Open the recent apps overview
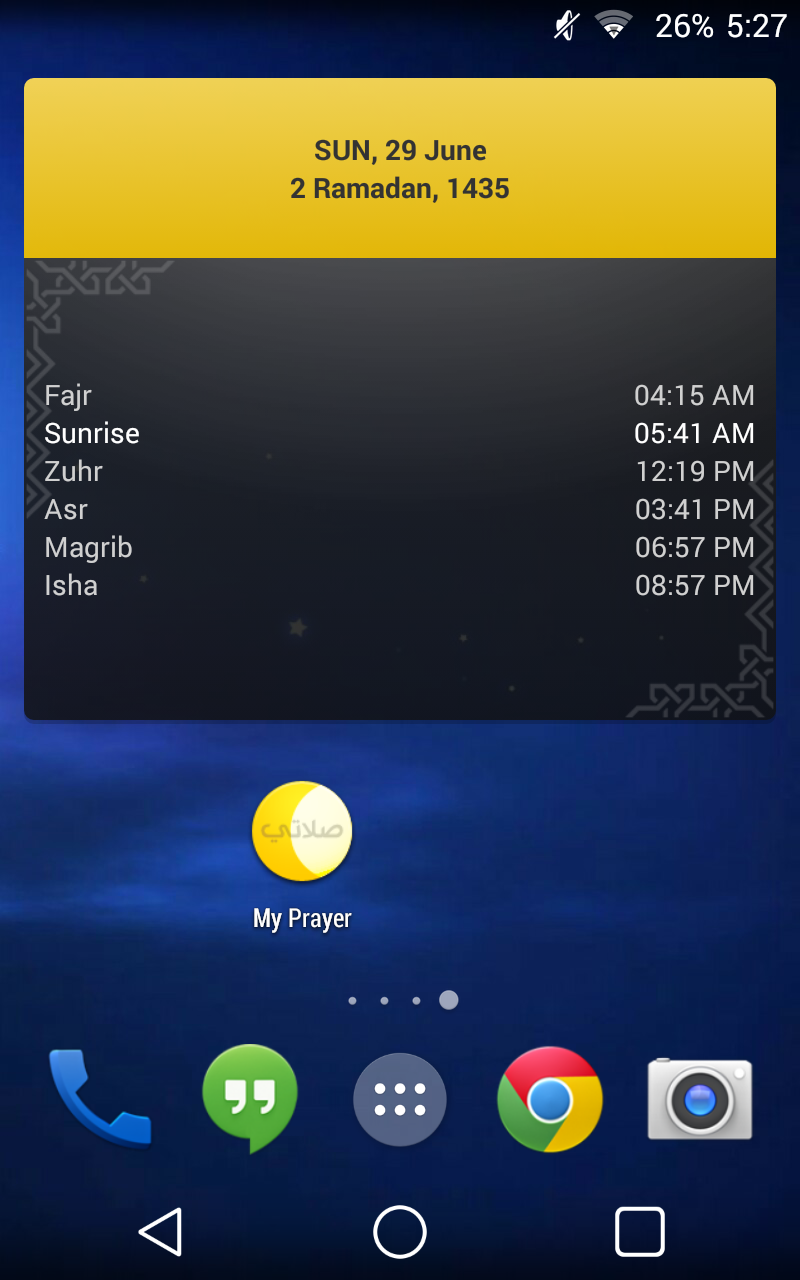Viewport: 800px width, 1280px height. tap(640, 1231)
